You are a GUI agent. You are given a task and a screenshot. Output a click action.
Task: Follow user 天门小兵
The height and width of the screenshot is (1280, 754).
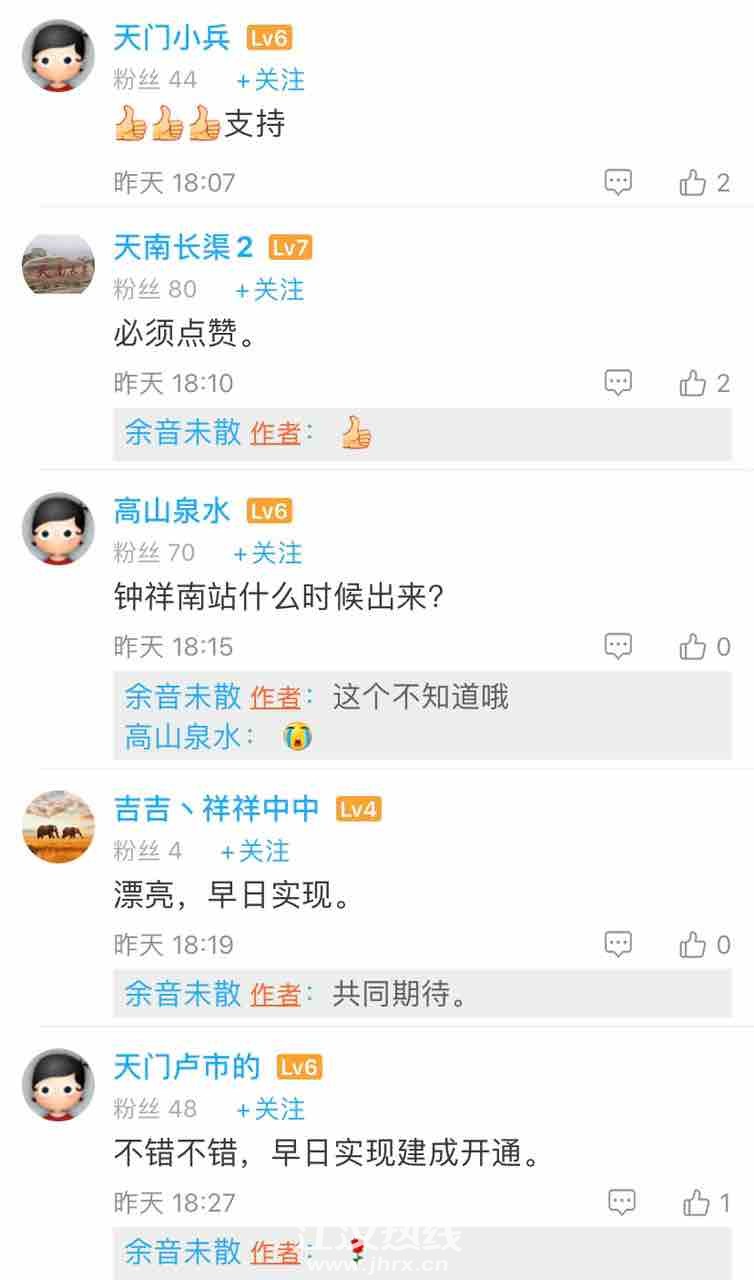[x=271, y=80]
